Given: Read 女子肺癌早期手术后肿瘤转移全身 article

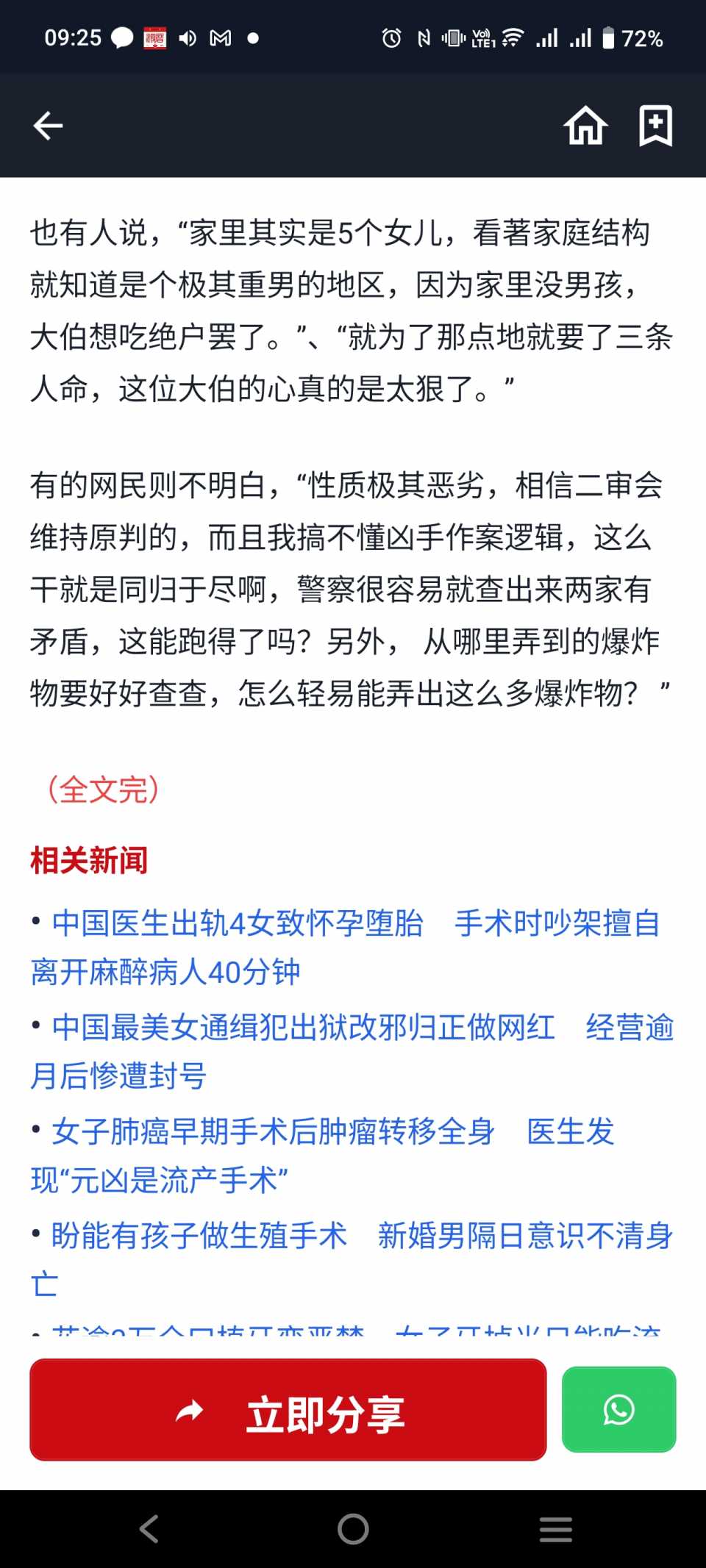Looking at the screenshot, I should pos(273,1132).
